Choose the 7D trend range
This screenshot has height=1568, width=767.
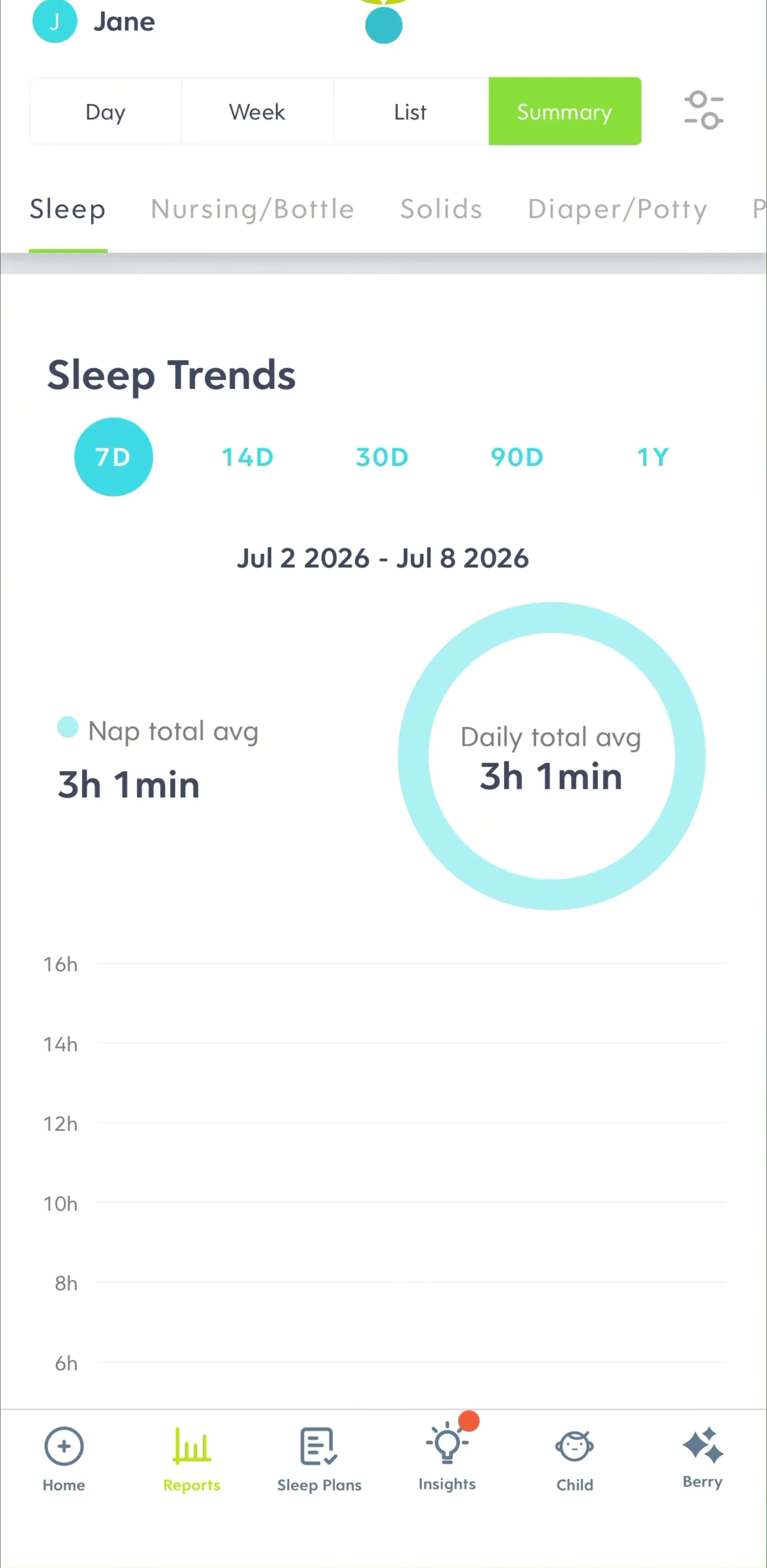(114, 457)
